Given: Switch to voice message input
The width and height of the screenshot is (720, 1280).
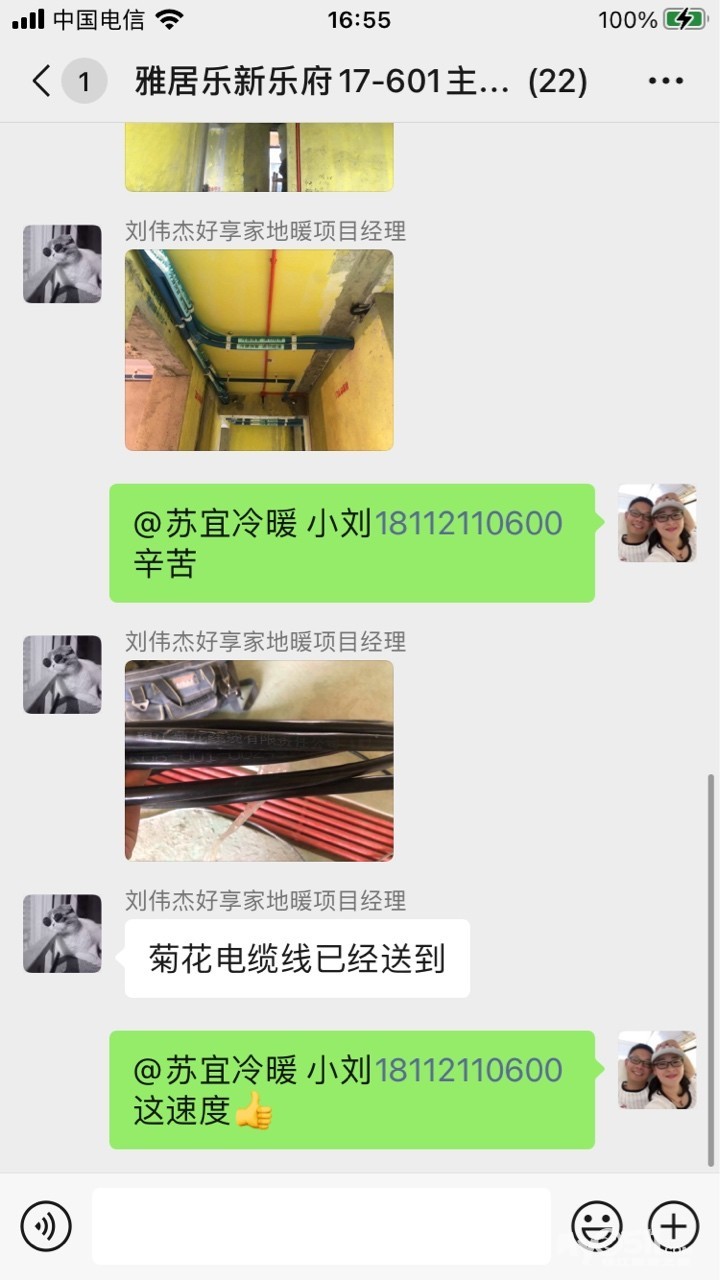Looking at the screenshot, I should [x=46, y=1226].
